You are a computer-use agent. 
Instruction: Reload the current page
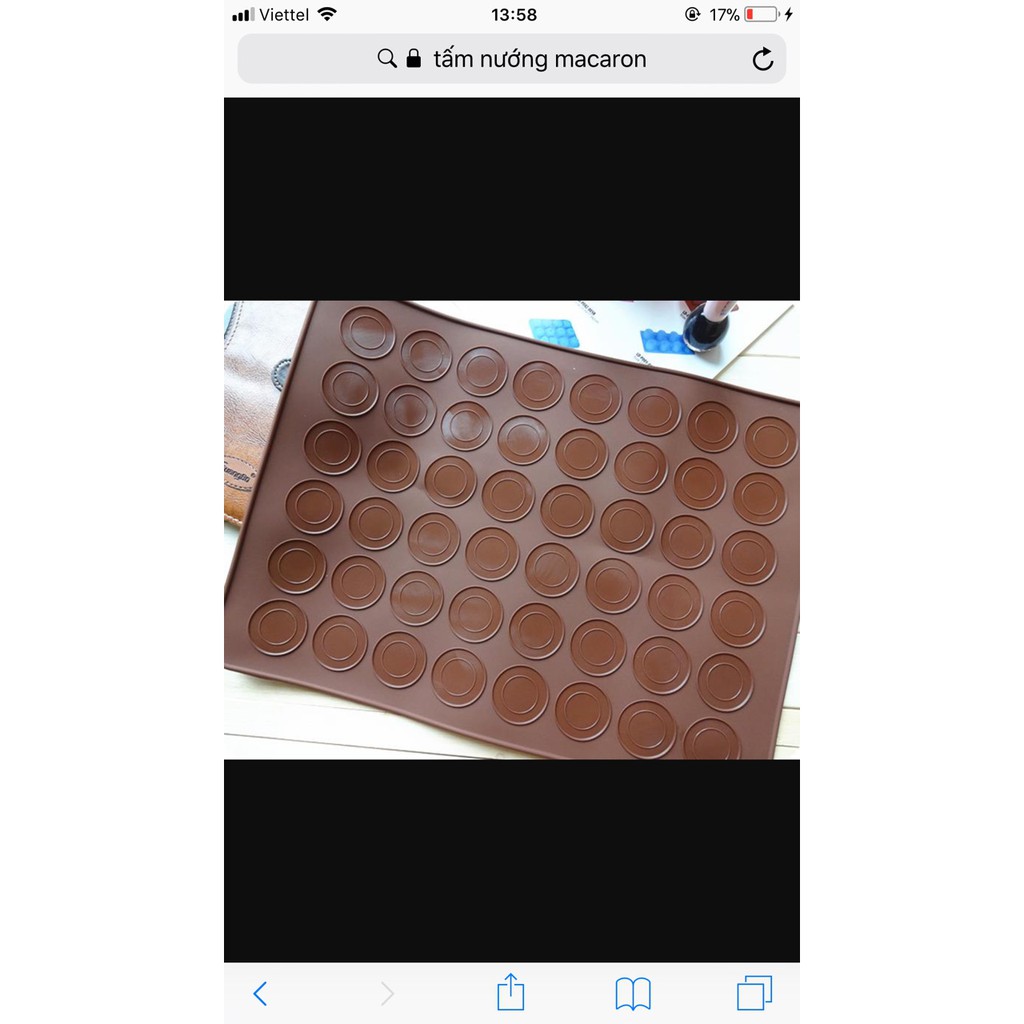763,60
